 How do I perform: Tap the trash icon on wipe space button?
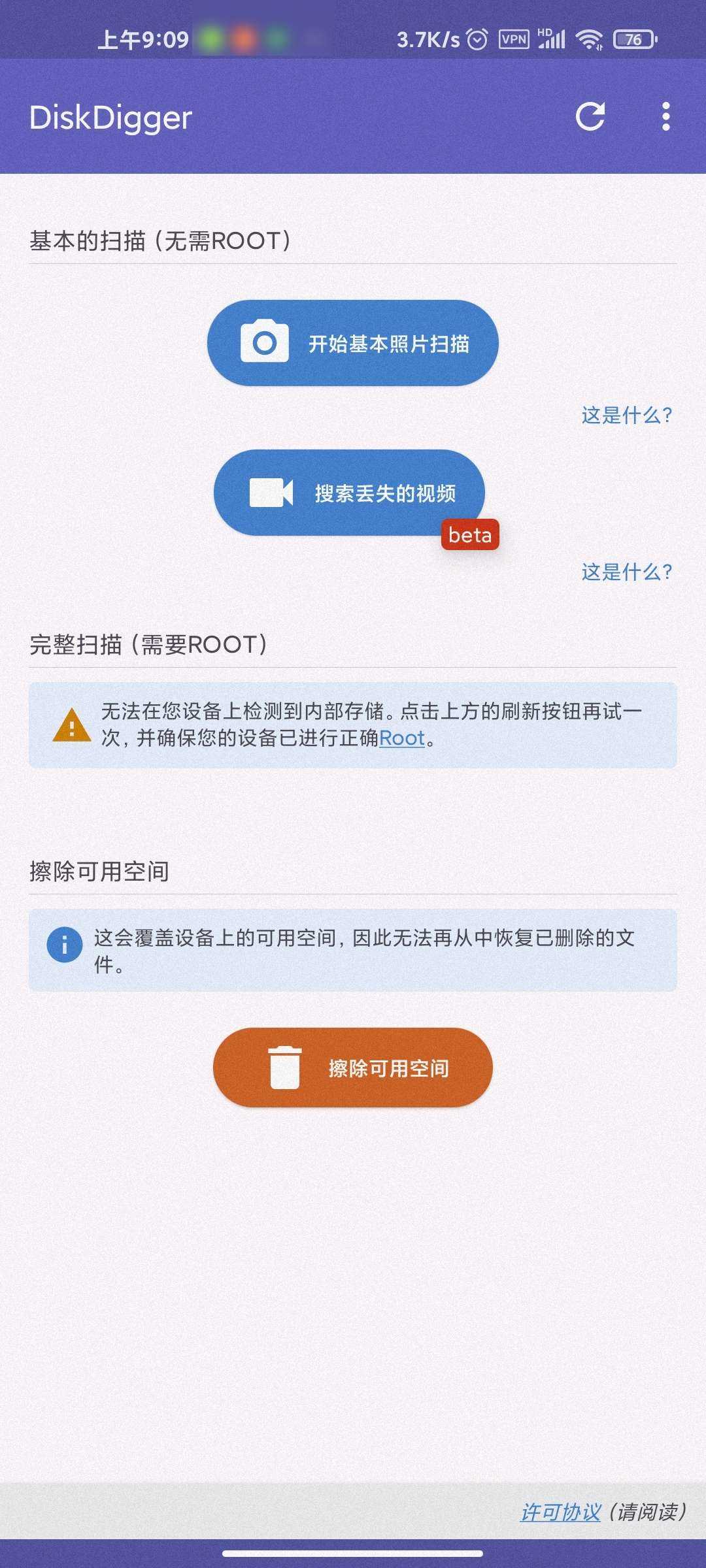coord(284,1067)
